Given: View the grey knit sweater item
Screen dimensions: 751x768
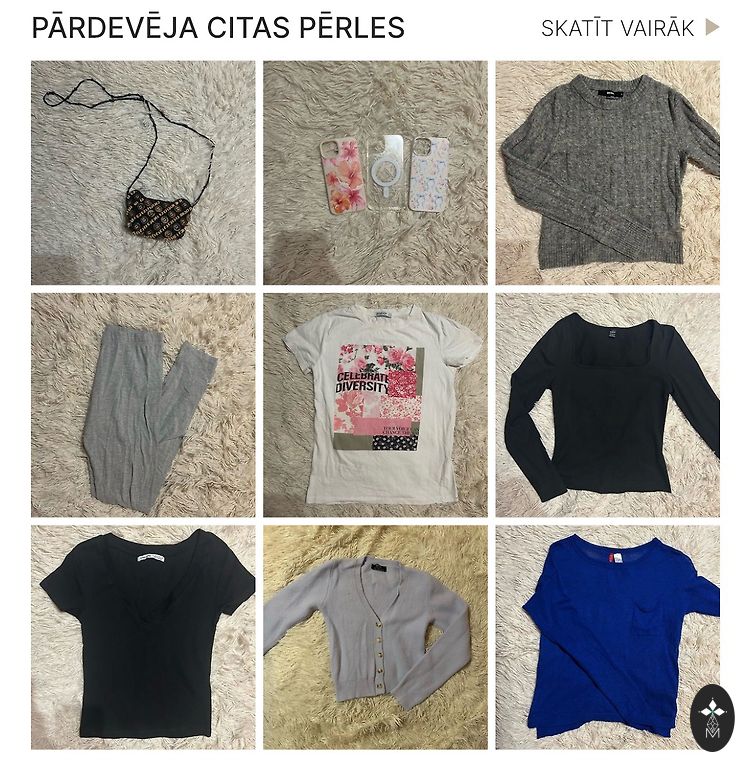Looking at the screenshot, I should [607, 173].
